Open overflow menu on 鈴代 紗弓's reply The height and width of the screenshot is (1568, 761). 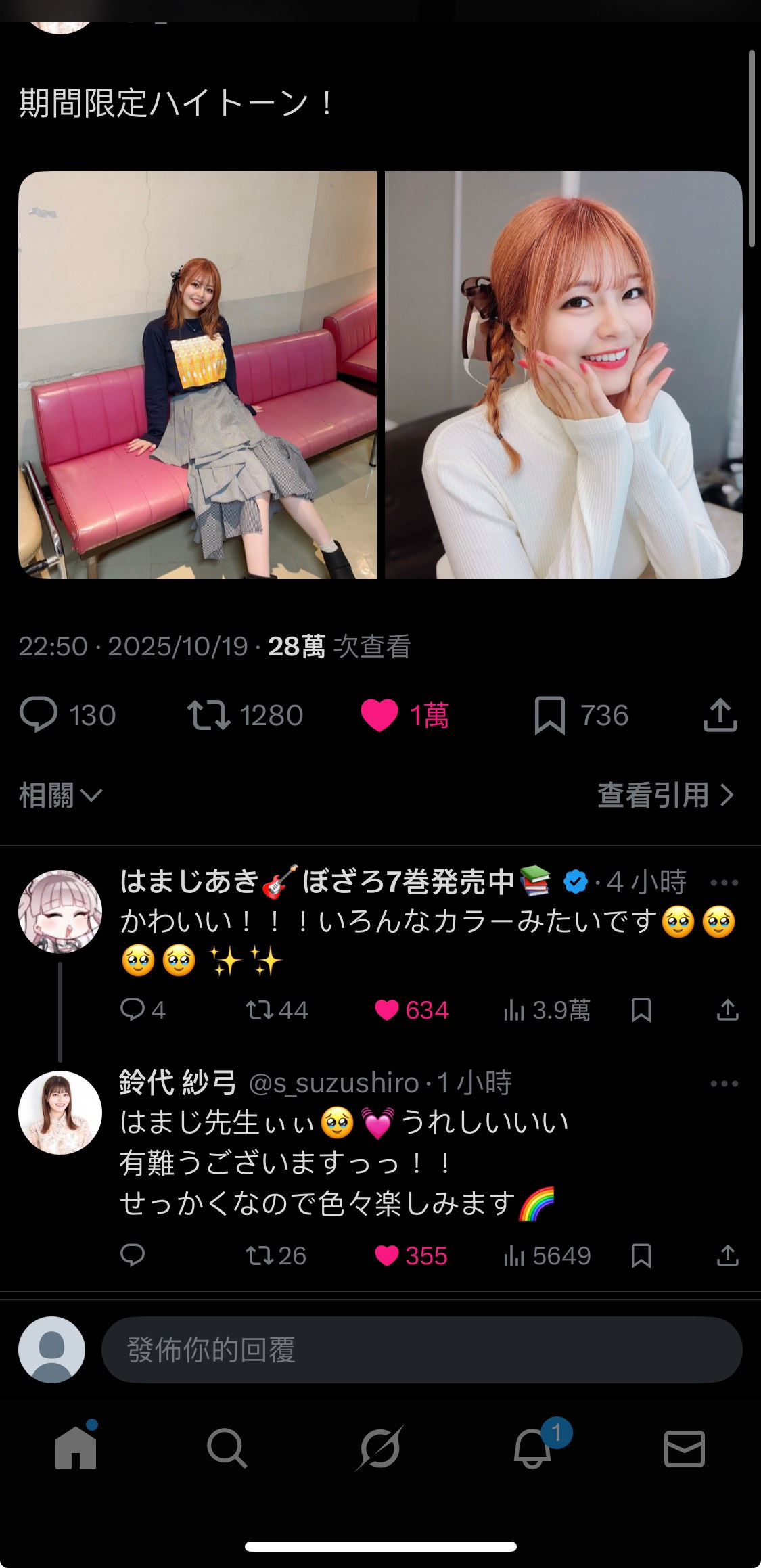click(724, 1083)
